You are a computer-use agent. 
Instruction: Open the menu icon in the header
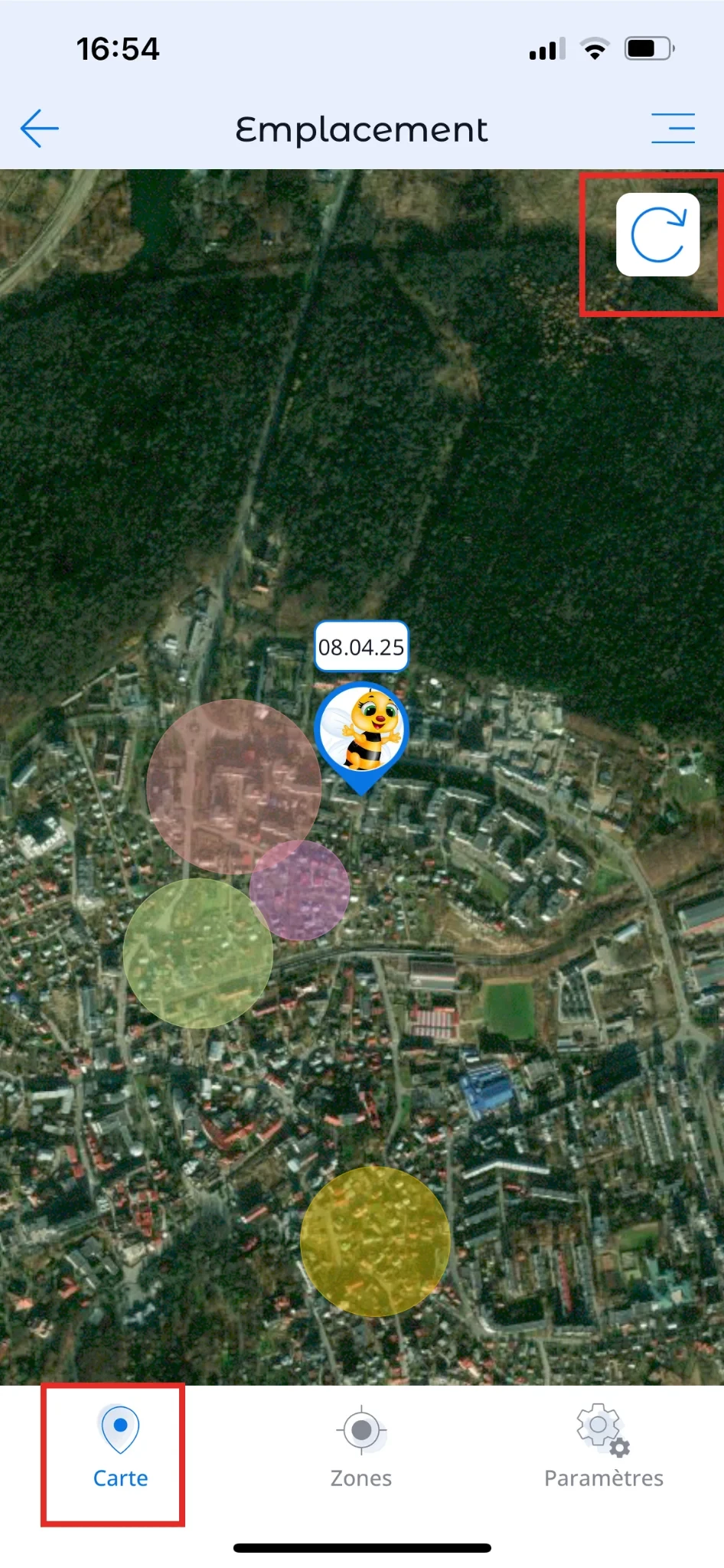coord(673,128)
